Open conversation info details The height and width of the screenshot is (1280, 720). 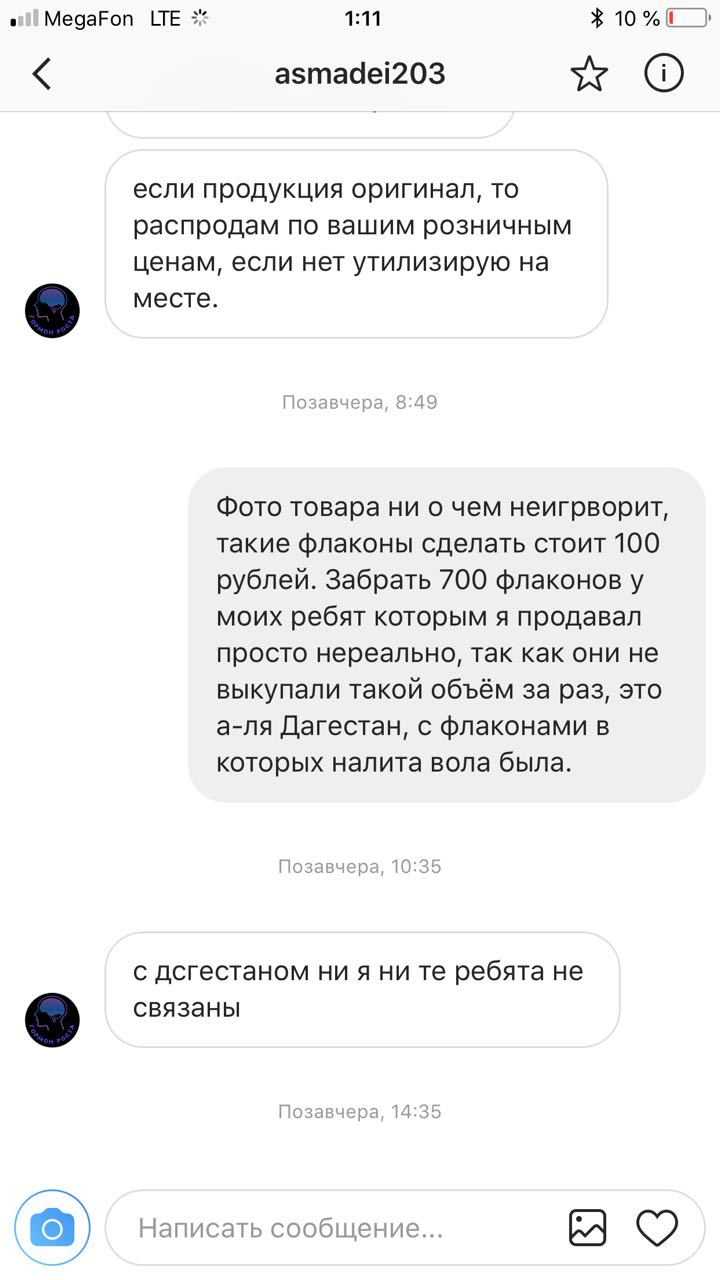(663, 74)
